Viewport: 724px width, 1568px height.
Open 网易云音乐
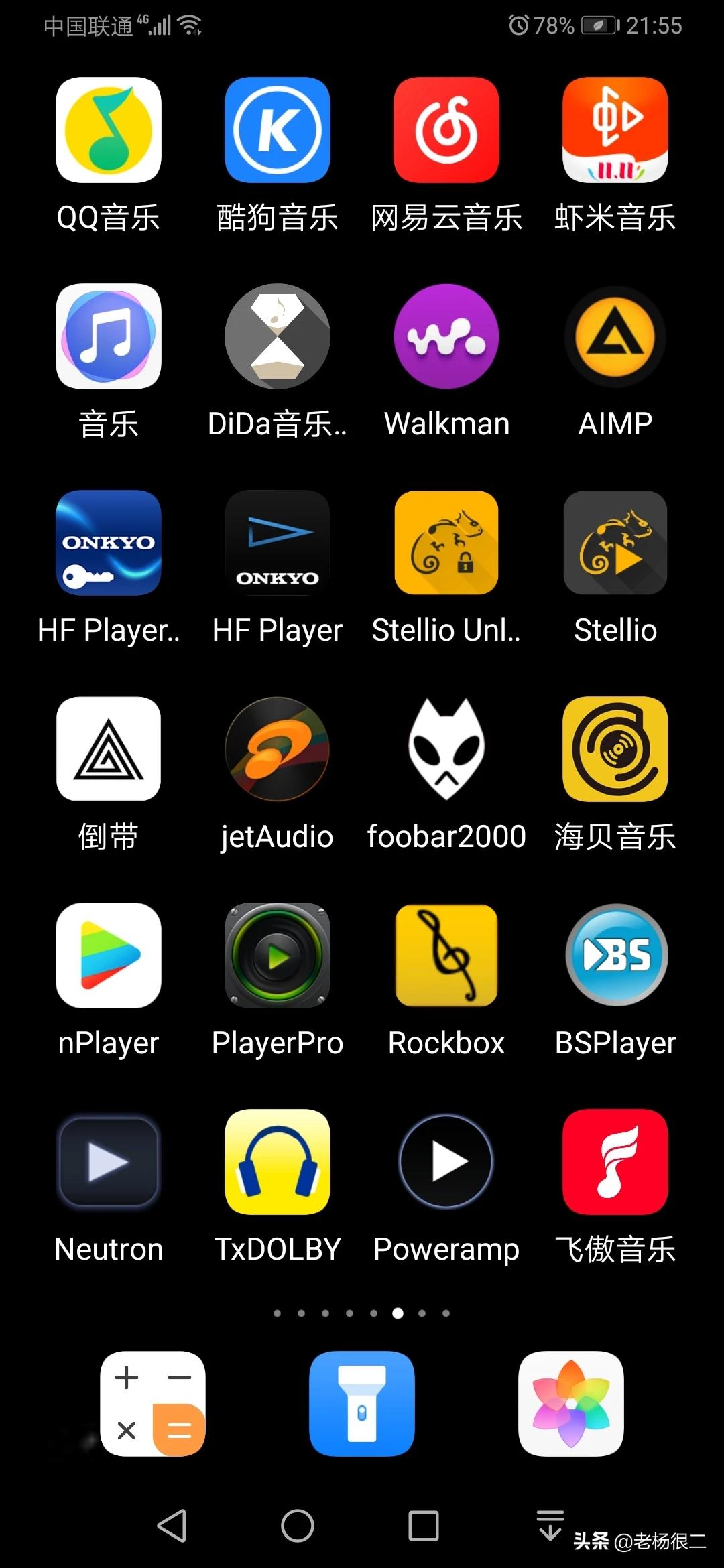[x=446, y=130]
